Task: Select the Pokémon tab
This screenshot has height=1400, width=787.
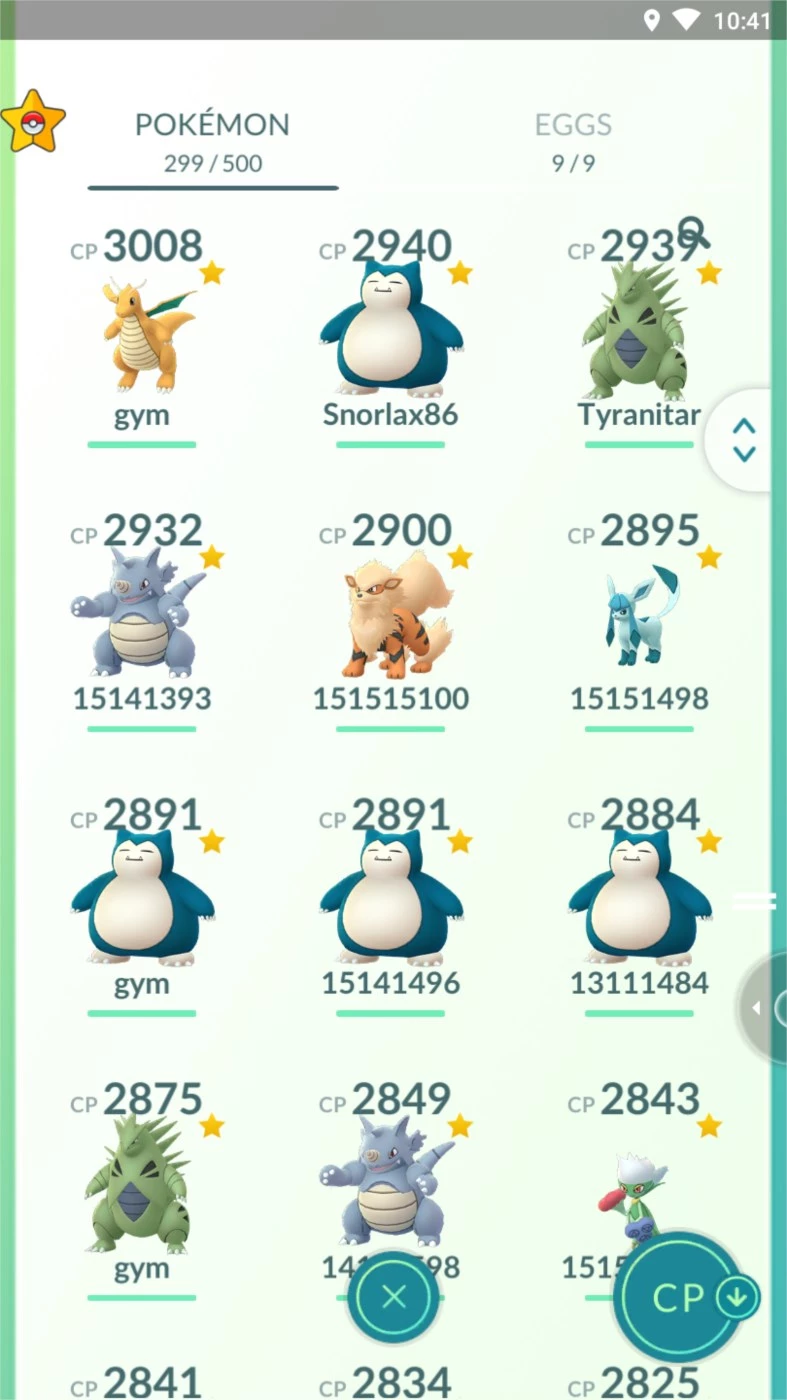Action: tap(212, 140)
